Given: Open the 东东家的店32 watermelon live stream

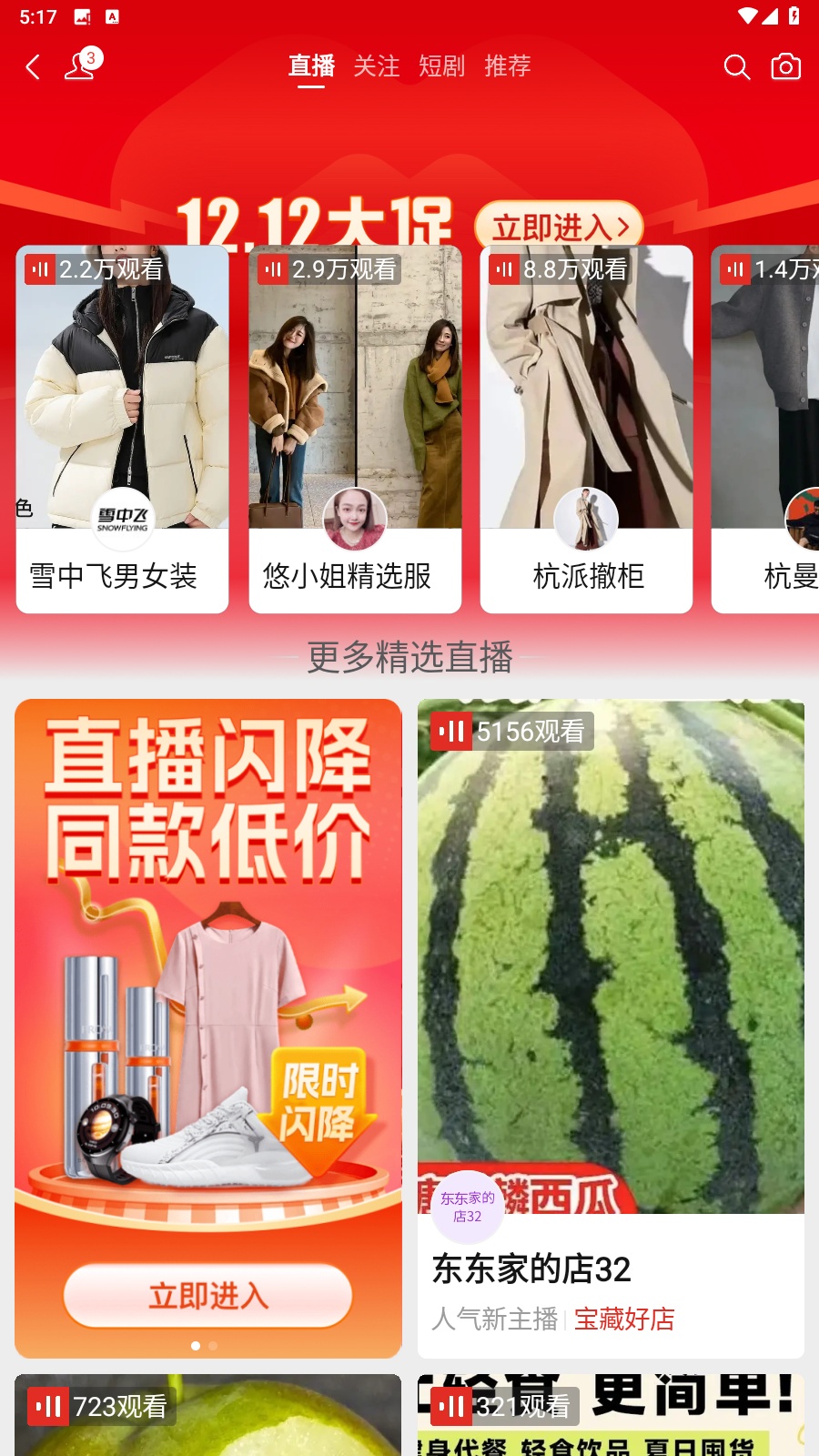Looking at the screenshot, I should [x=610, y=1001].
